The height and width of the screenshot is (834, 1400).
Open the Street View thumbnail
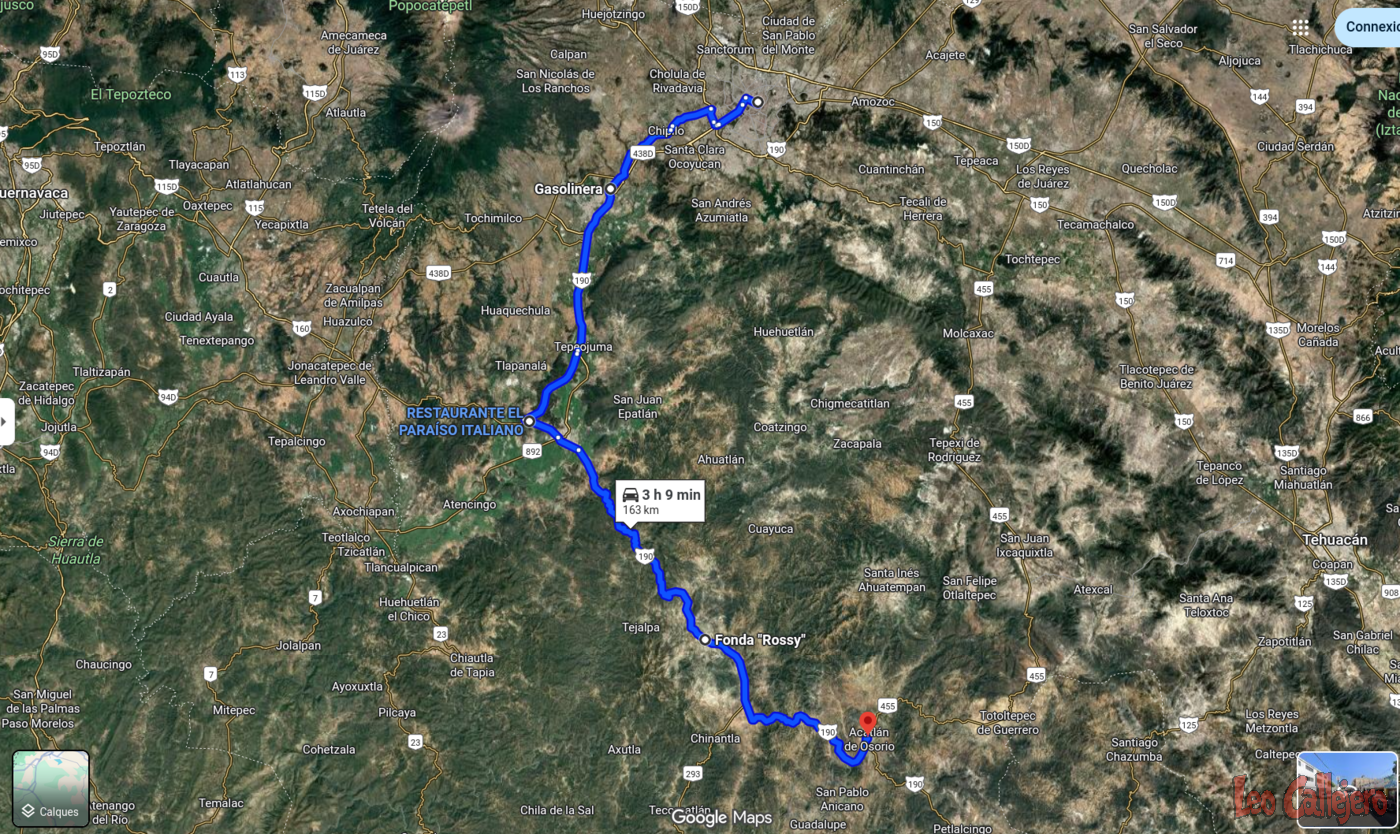coord(1346,788)
